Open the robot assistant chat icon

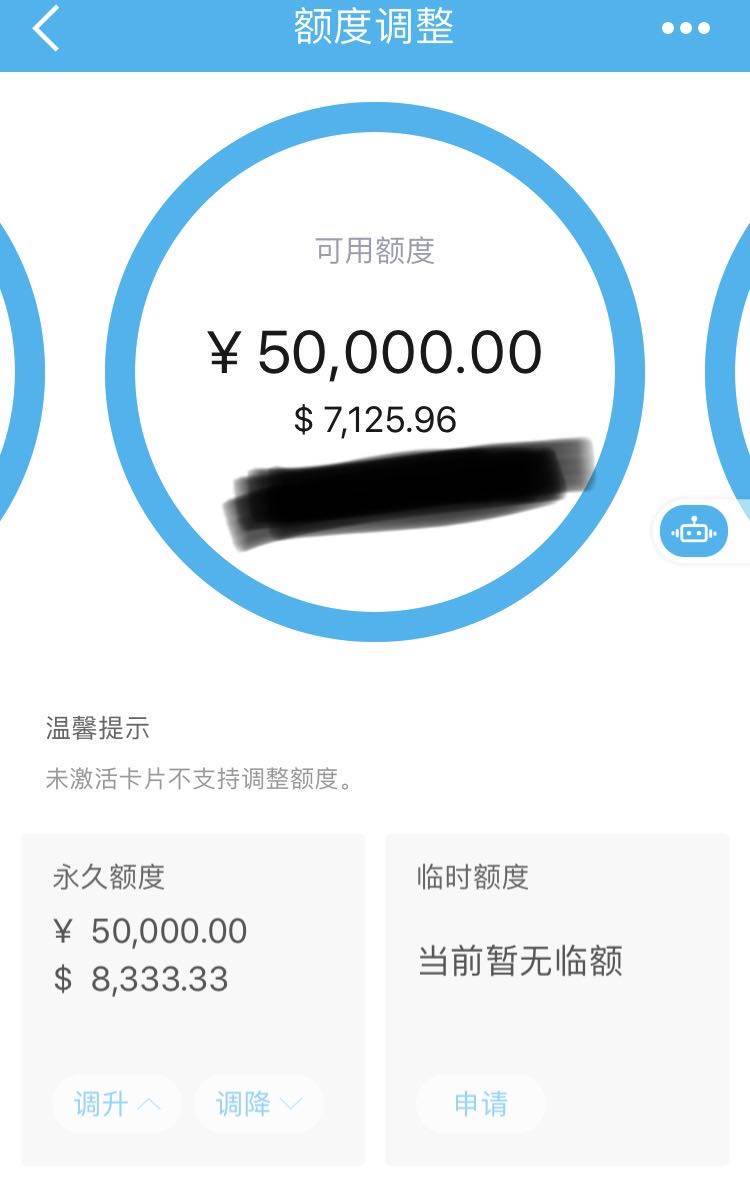(693, 532)
